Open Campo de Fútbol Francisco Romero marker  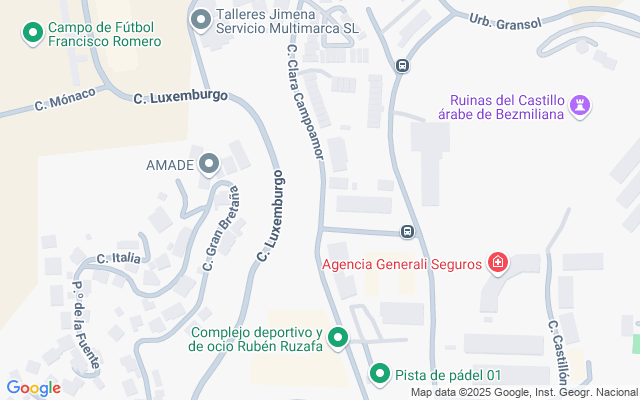[33, 33]
